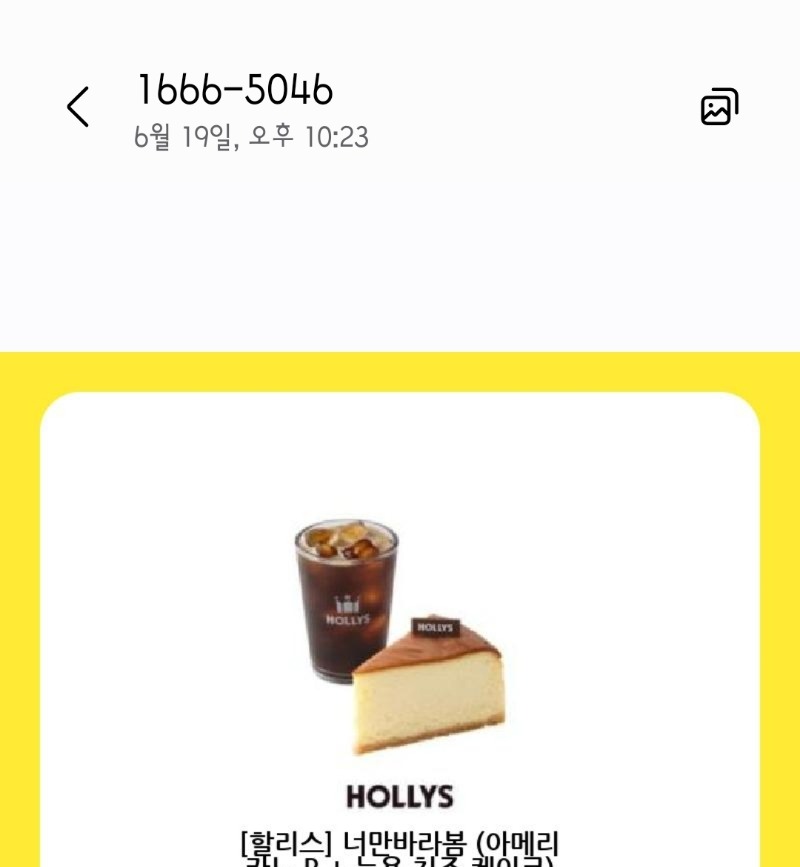Open the image gallery icon
The image size is (800, 867).
click(x=719, y=107)
